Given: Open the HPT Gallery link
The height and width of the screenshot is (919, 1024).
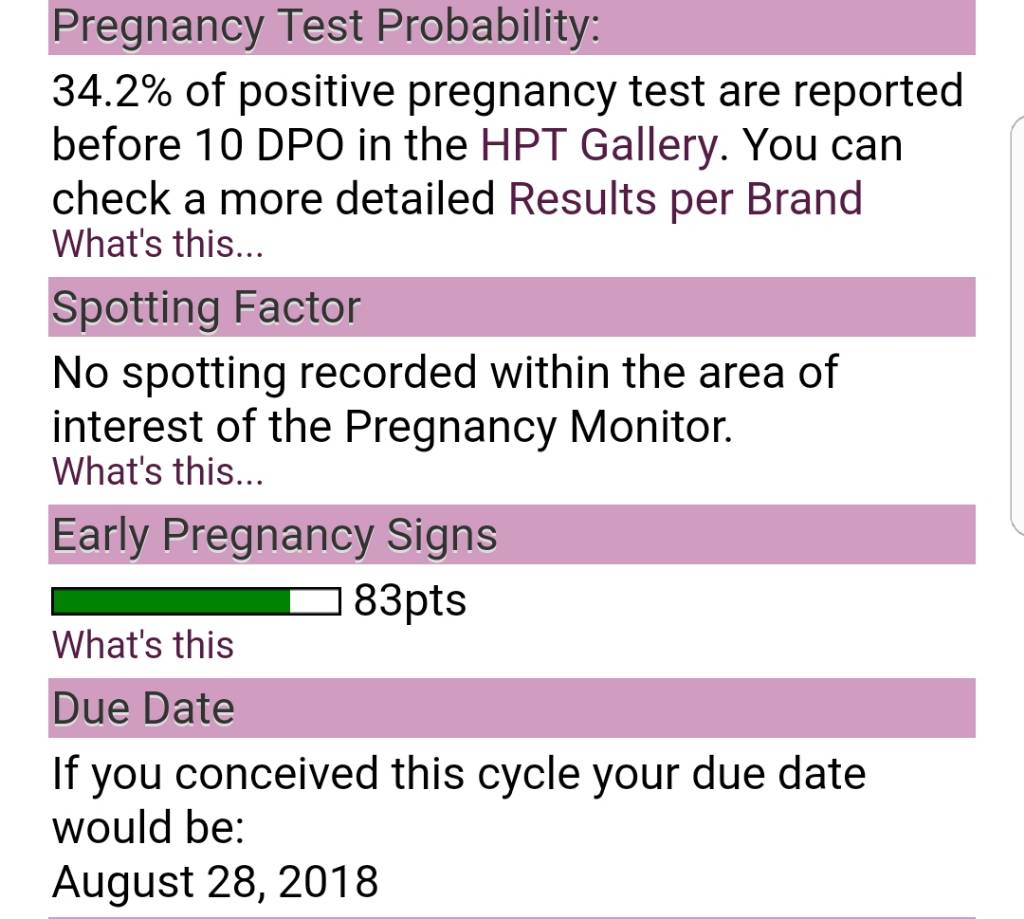Looking at the screenshot, I should 597,146.
